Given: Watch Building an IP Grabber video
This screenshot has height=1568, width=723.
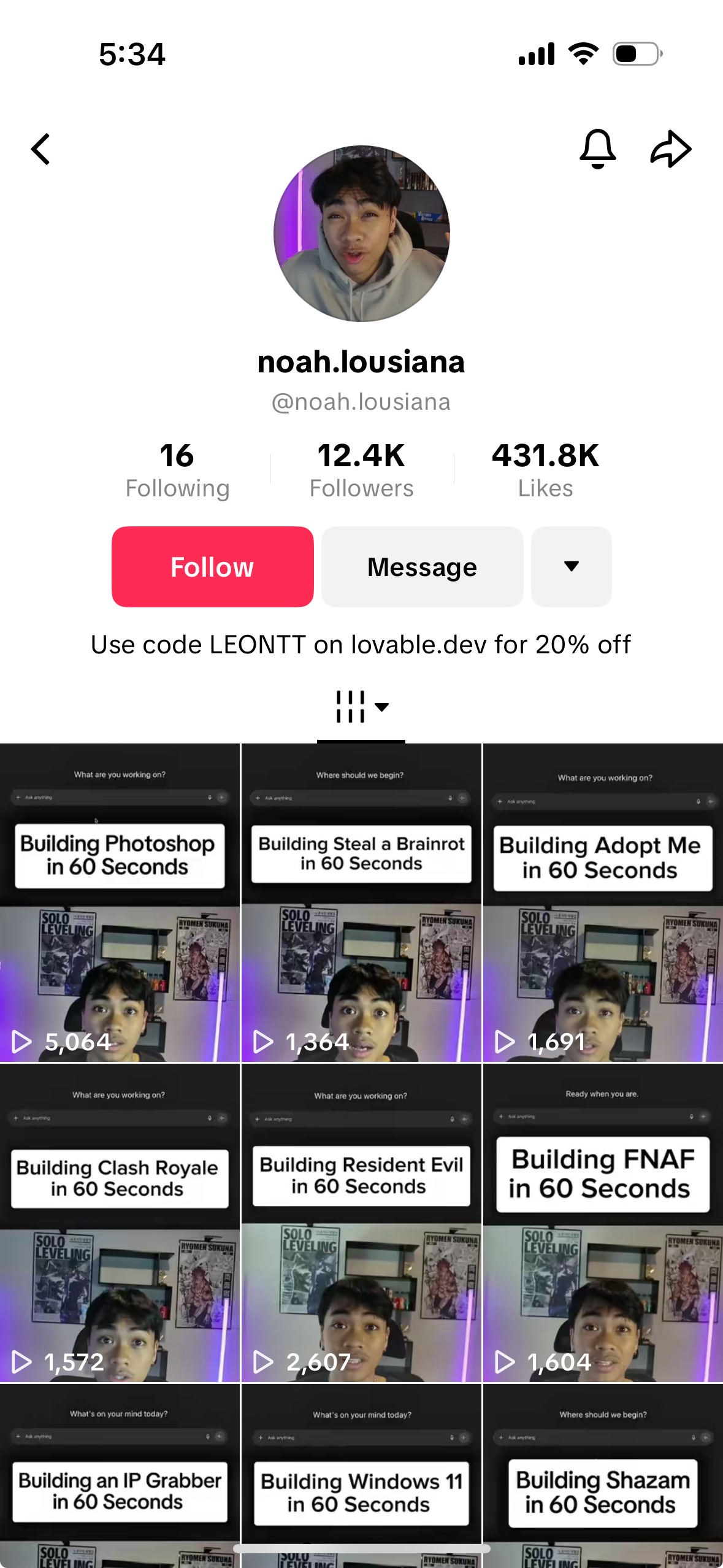Looking at the screenshot, I should coord(120,1485).
